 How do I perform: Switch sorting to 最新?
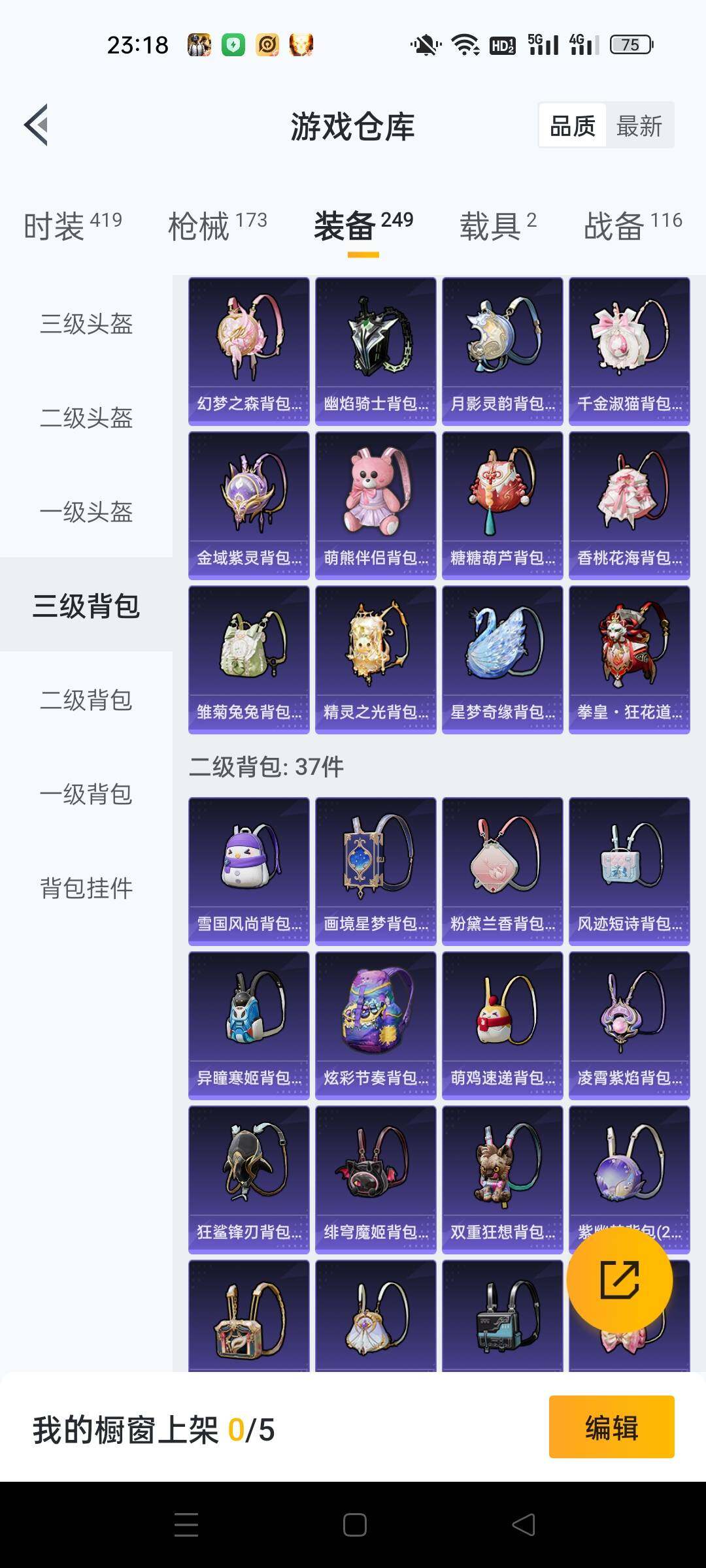639,124
